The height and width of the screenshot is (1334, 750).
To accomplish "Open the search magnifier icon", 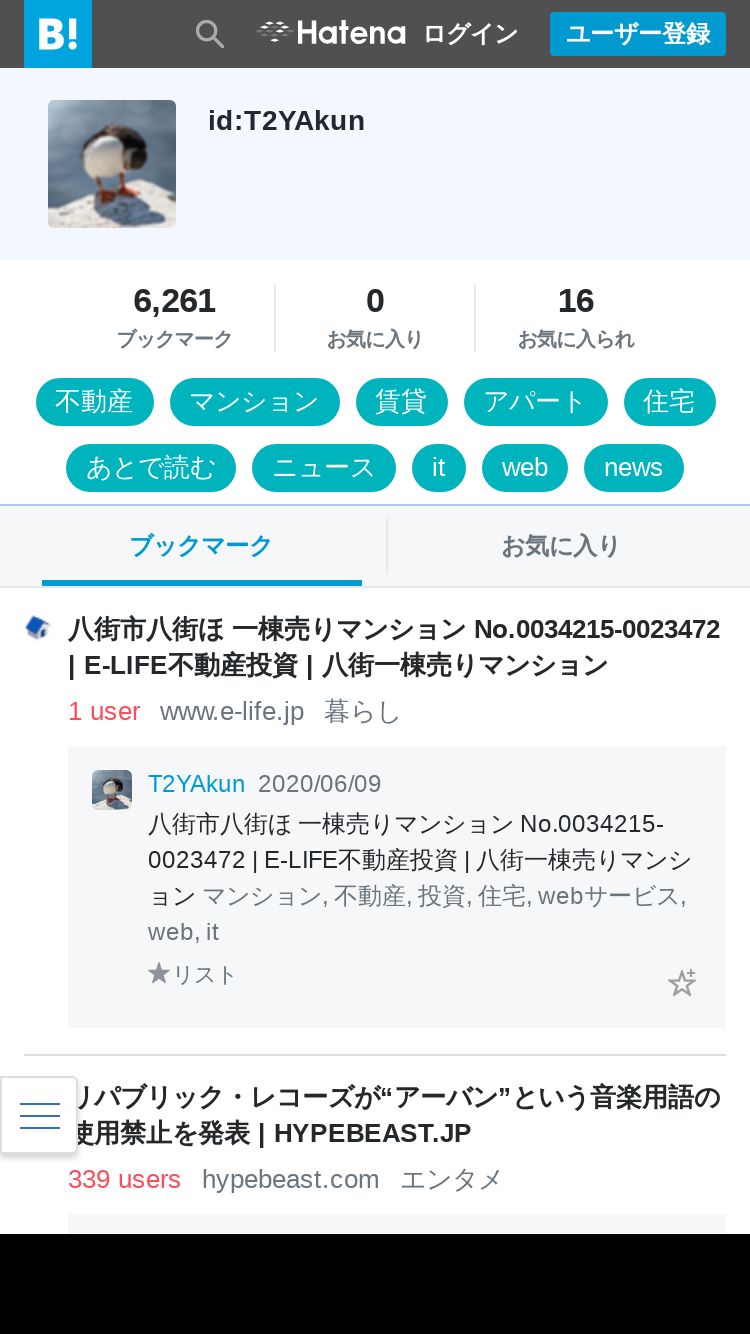I will click(x=209, y=34).
